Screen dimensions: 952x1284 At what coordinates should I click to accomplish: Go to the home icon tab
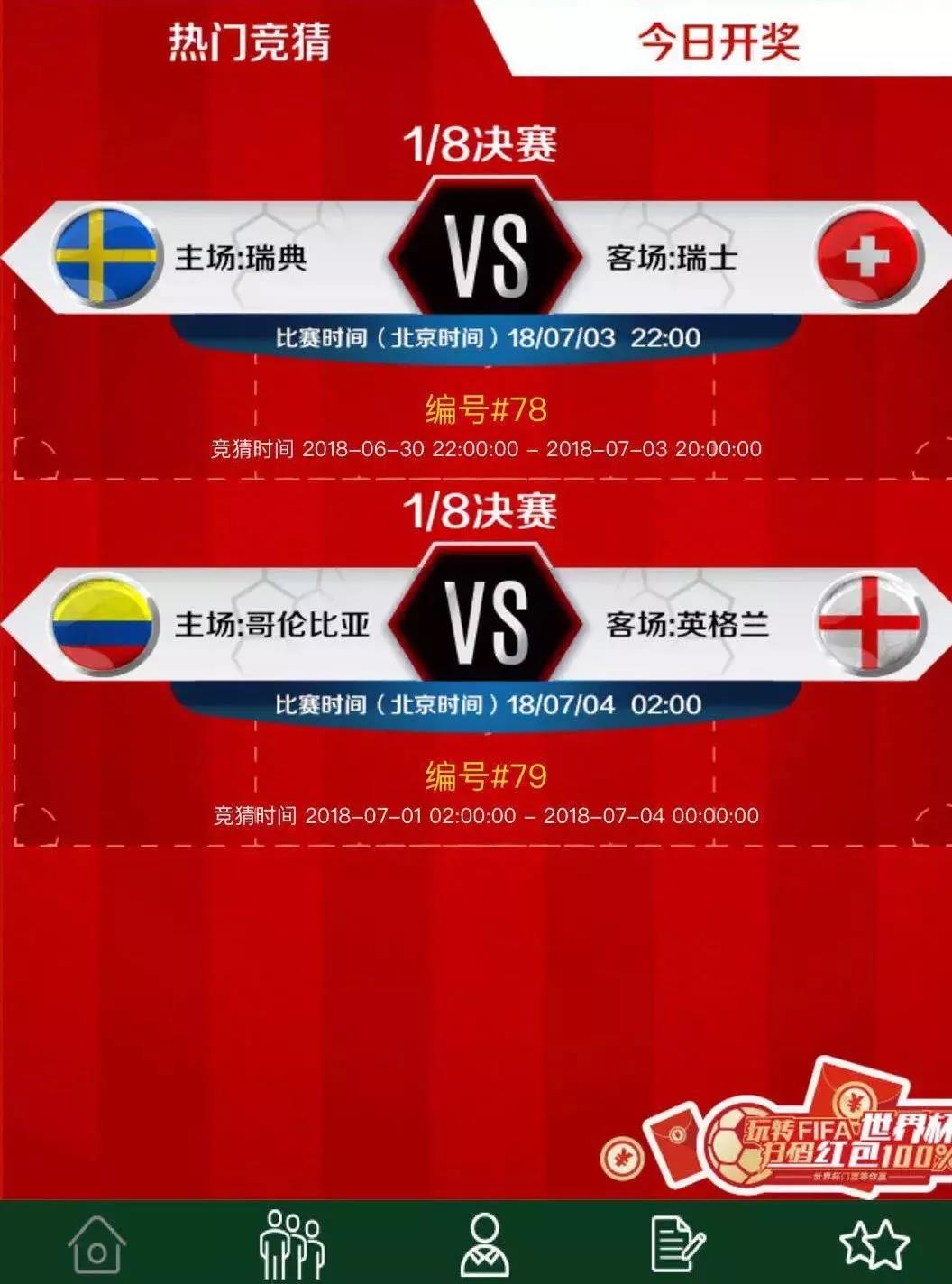97,1244
